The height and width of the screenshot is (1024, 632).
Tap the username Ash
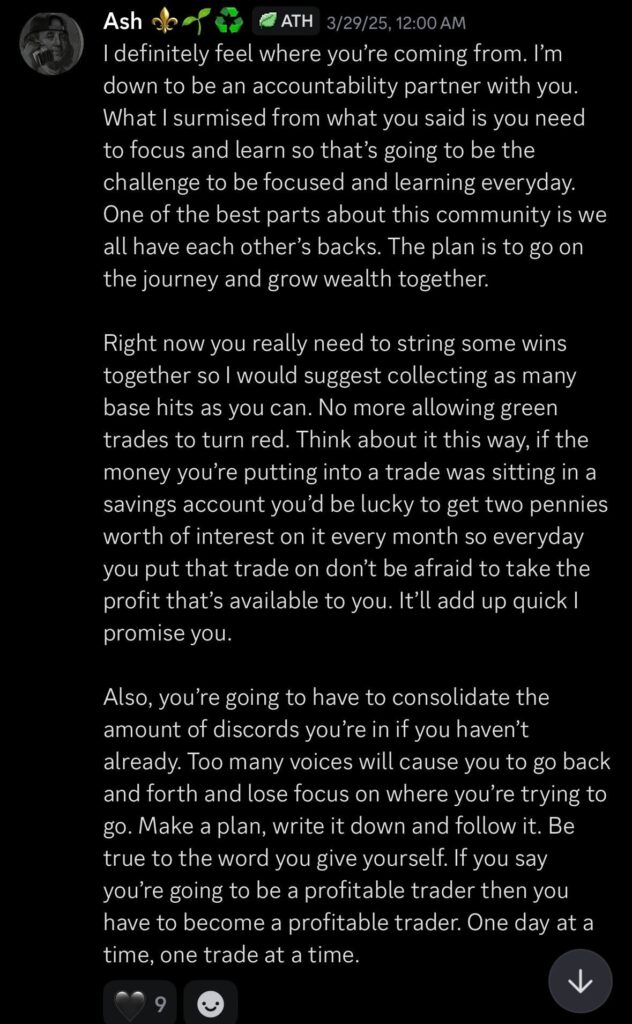click(x=124, y=20)
